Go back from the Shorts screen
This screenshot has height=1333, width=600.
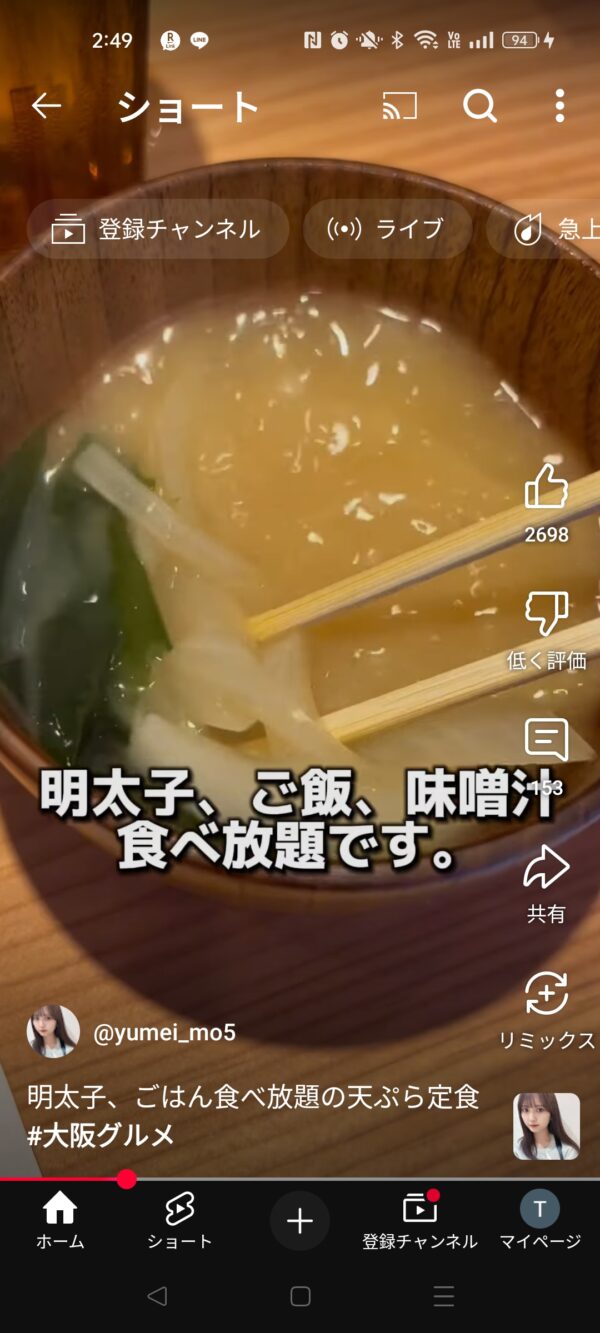click(x=46, y=106)
